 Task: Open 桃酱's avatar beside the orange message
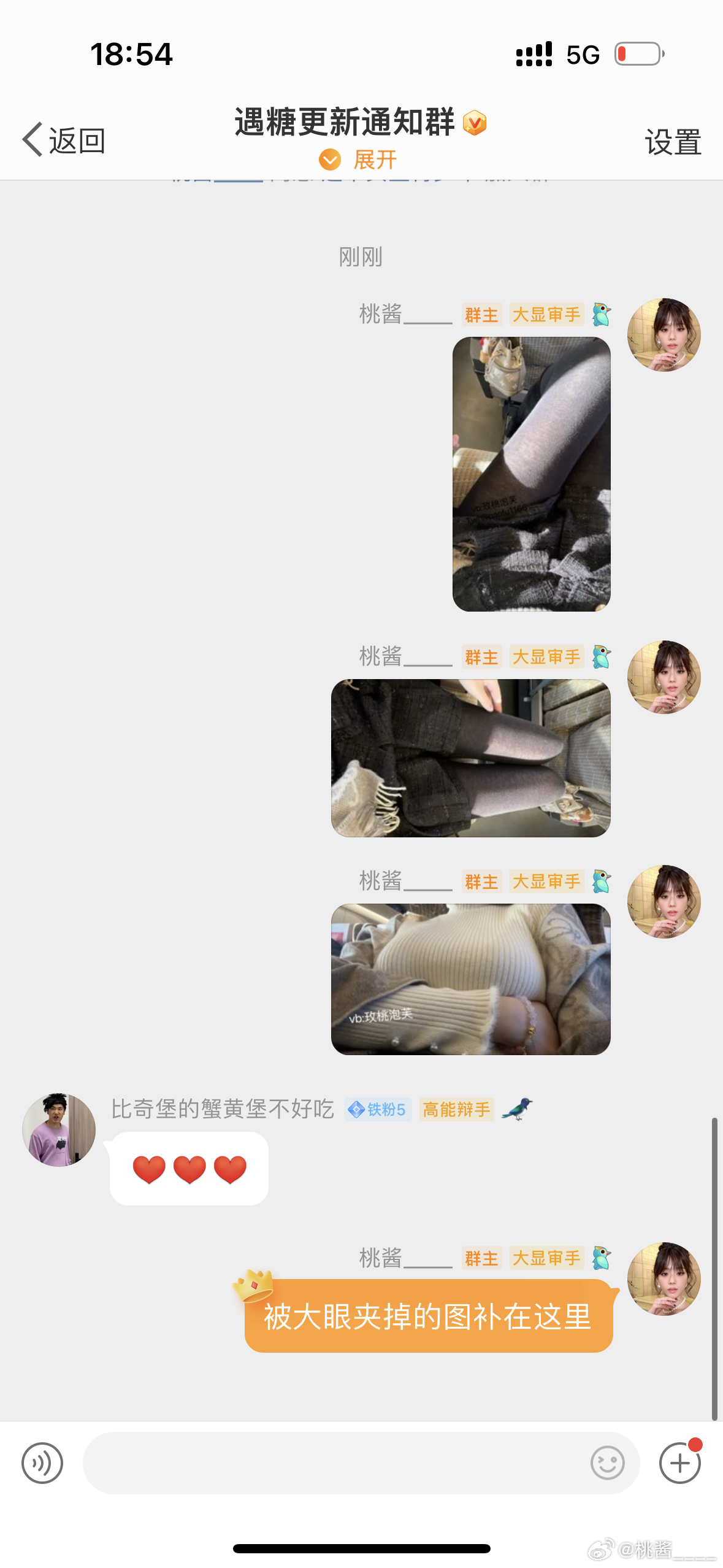click(664, 1279)
